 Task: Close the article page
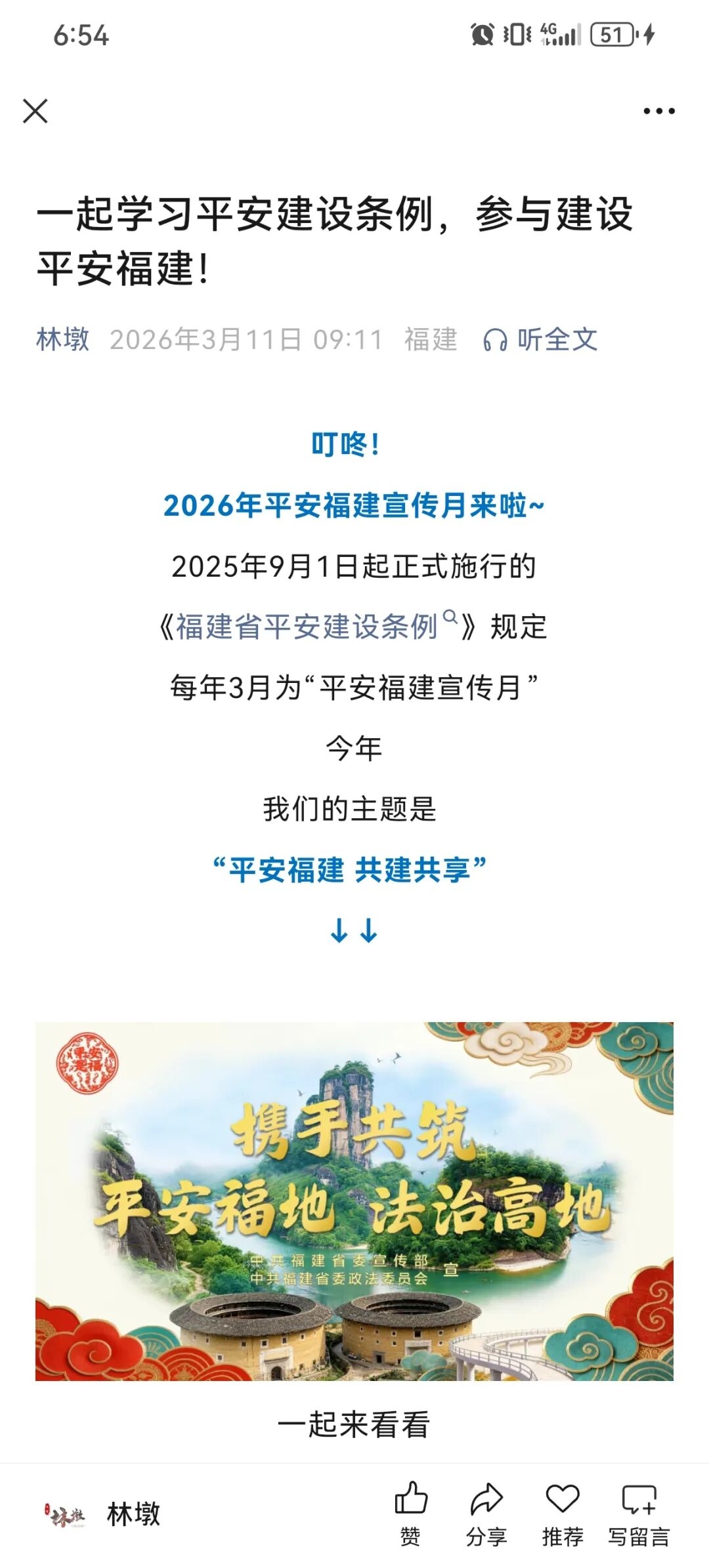click(x=35, y=111)
